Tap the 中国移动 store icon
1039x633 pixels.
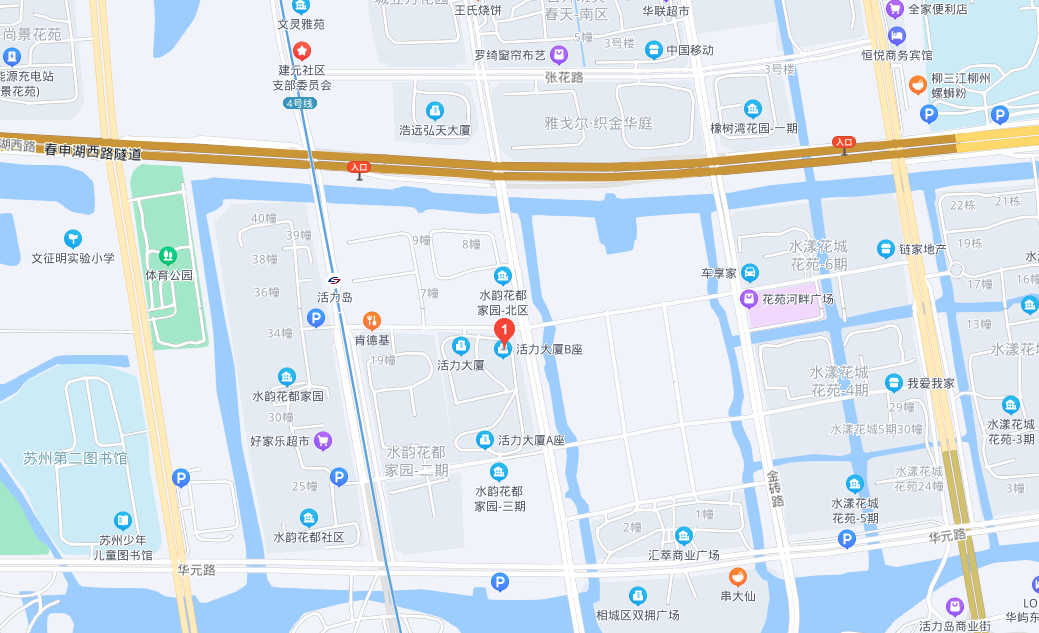pos(653,49)
